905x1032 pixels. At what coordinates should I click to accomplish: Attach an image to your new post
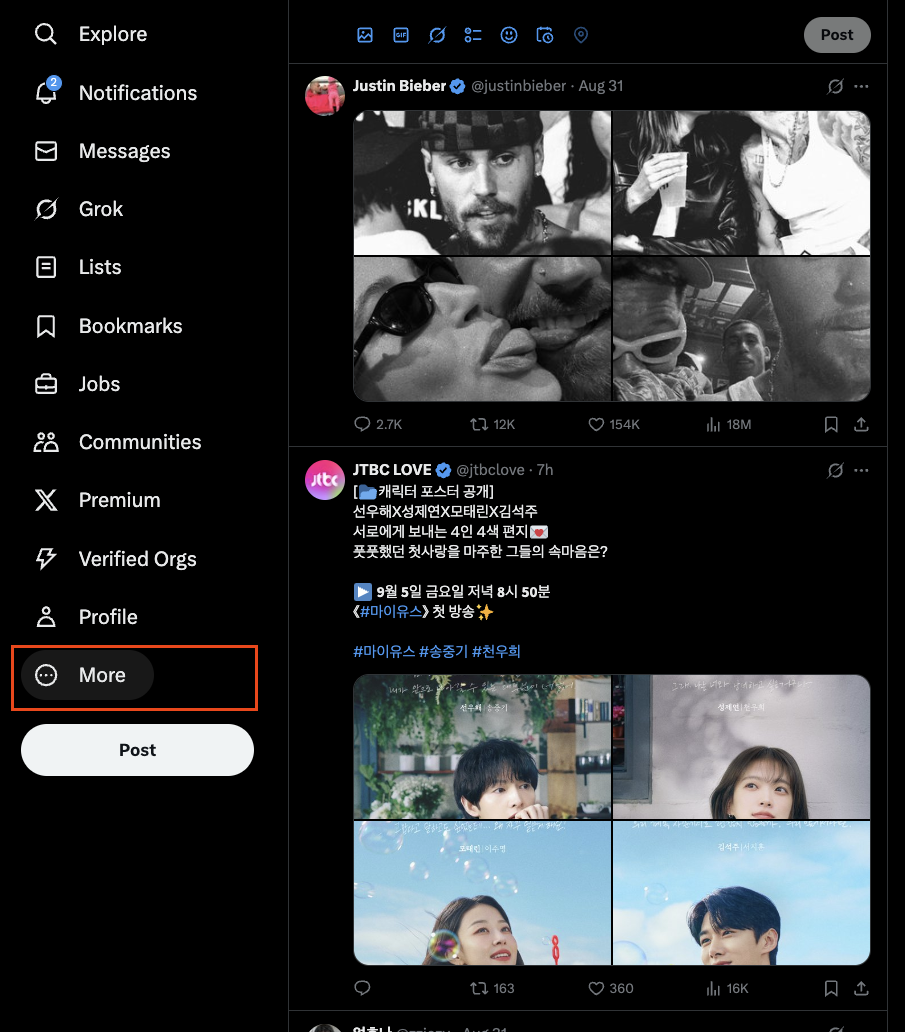tap(365, 34)
